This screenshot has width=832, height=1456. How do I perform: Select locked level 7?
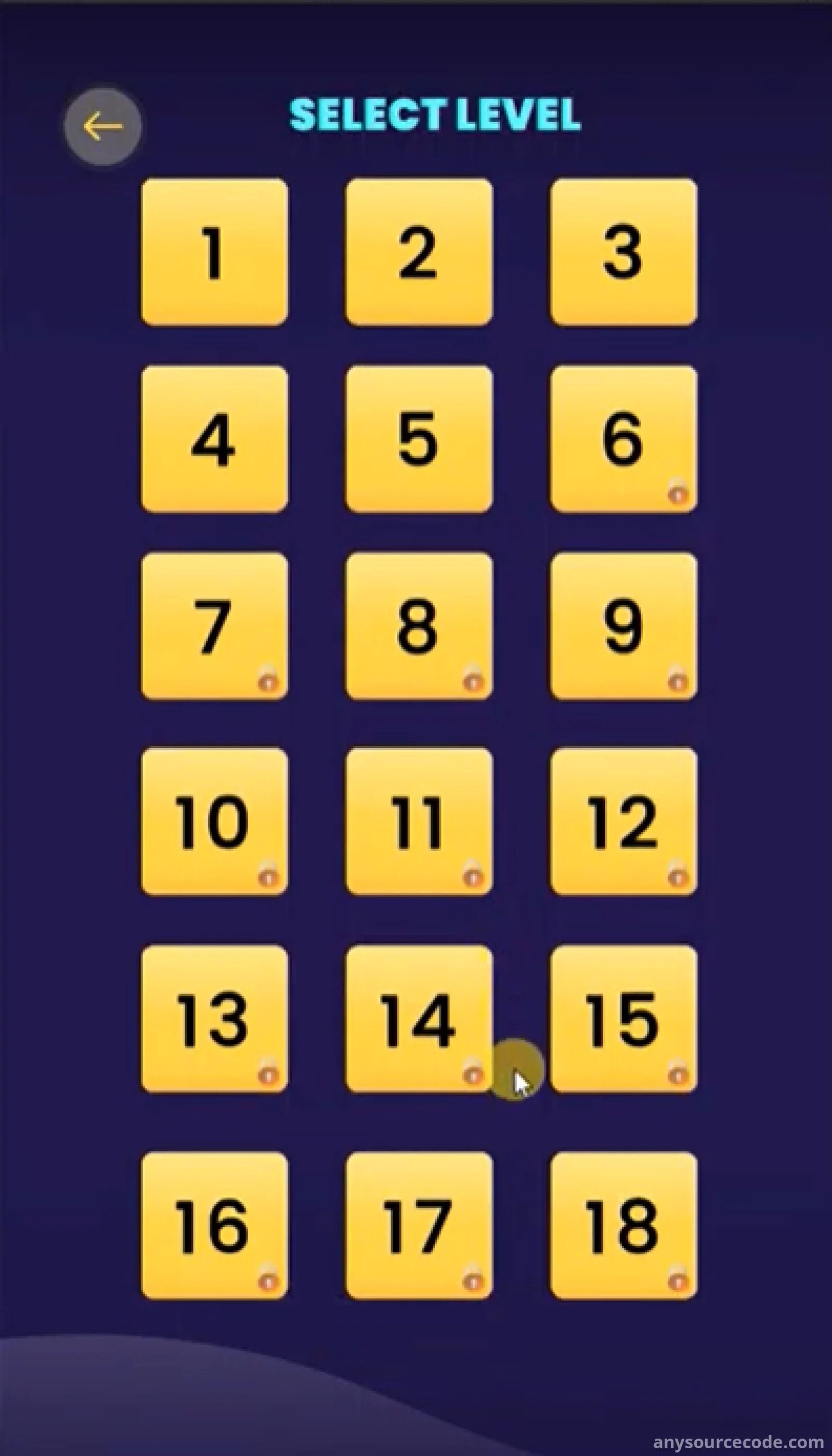[x=214, y=626]
